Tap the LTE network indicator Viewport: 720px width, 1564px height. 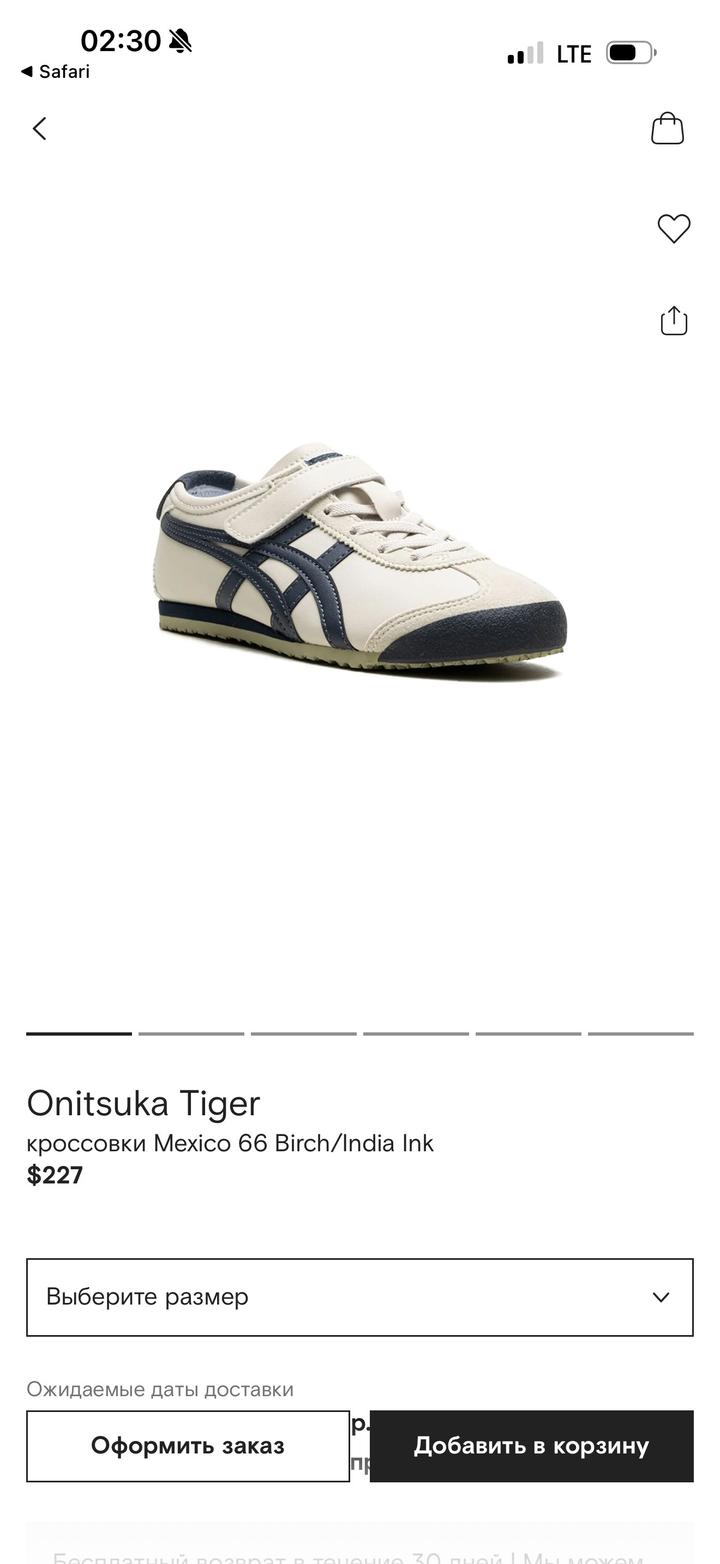click(573, 53)
